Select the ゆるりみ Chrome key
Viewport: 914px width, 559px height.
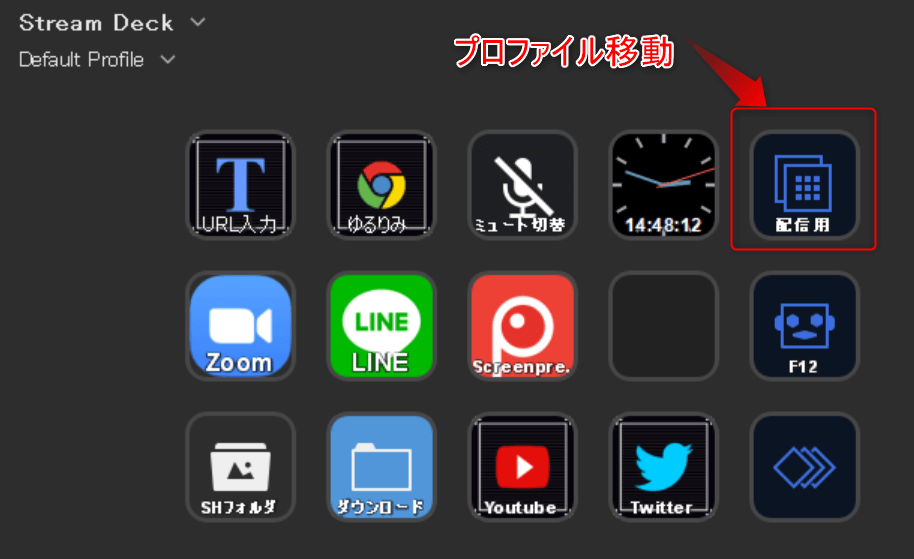381,185
